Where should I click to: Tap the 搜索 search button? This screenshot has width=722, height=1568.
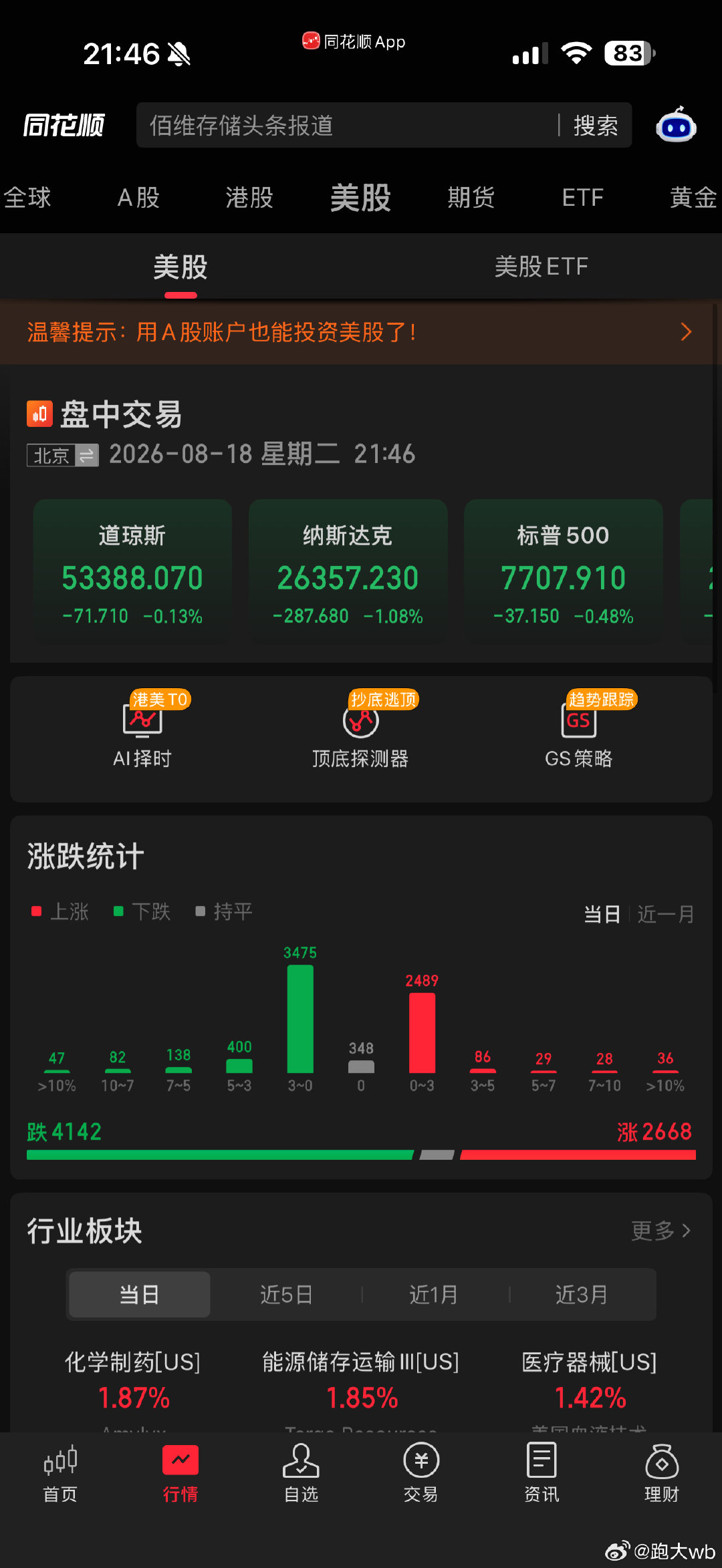(x=596, y=126)
